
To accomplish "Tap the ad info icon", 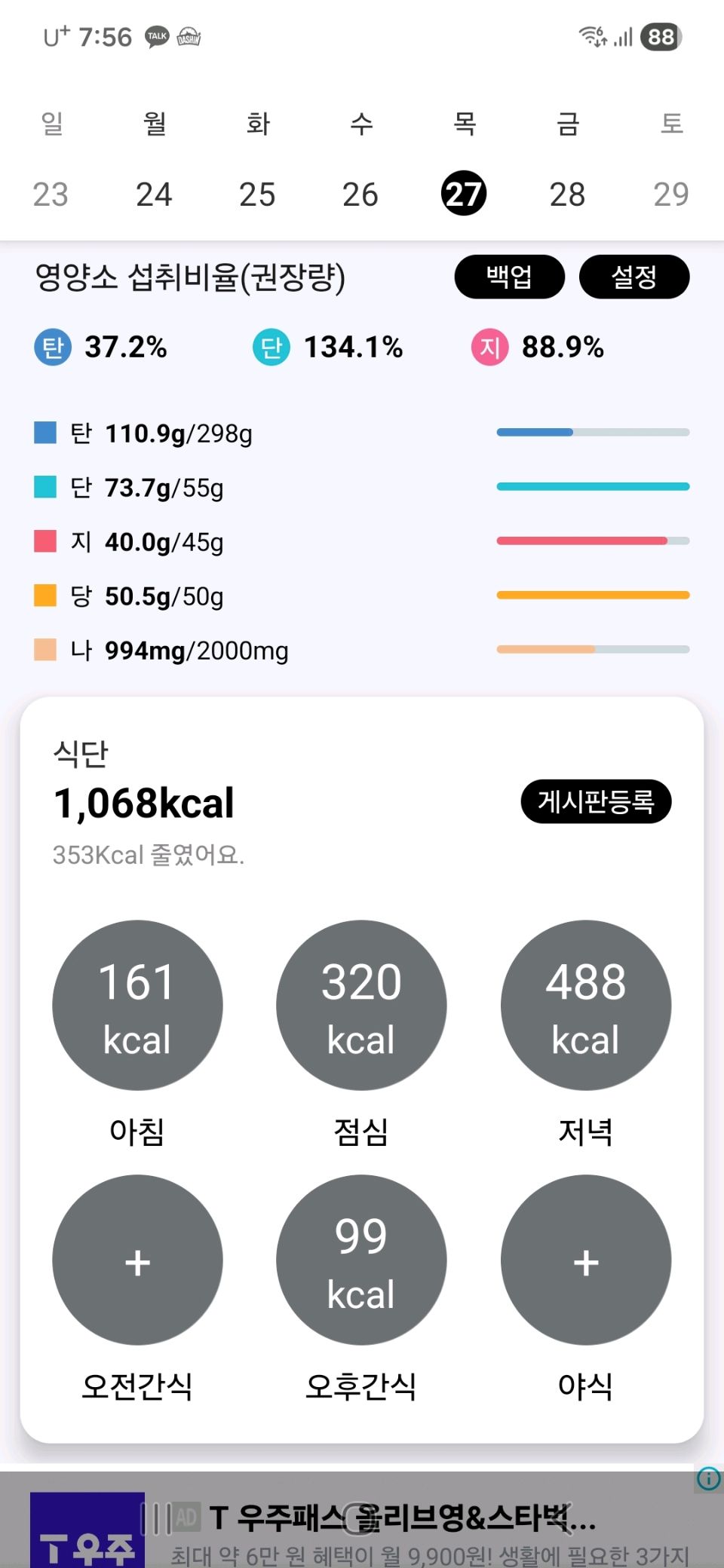I will point(708,1479).
